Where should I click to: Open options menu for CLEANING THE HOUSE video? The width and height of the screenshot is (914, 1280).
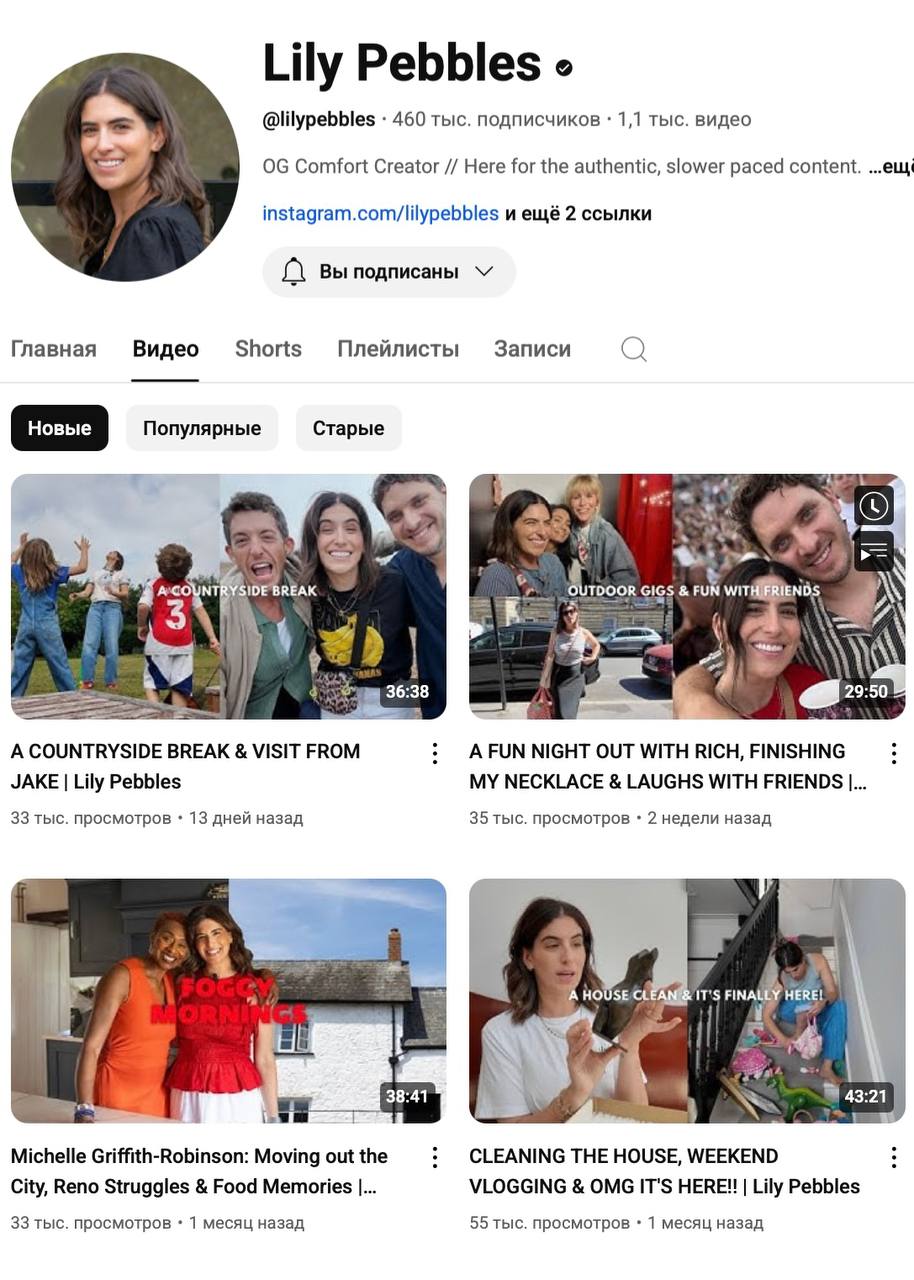click(x=894, y=1158)
